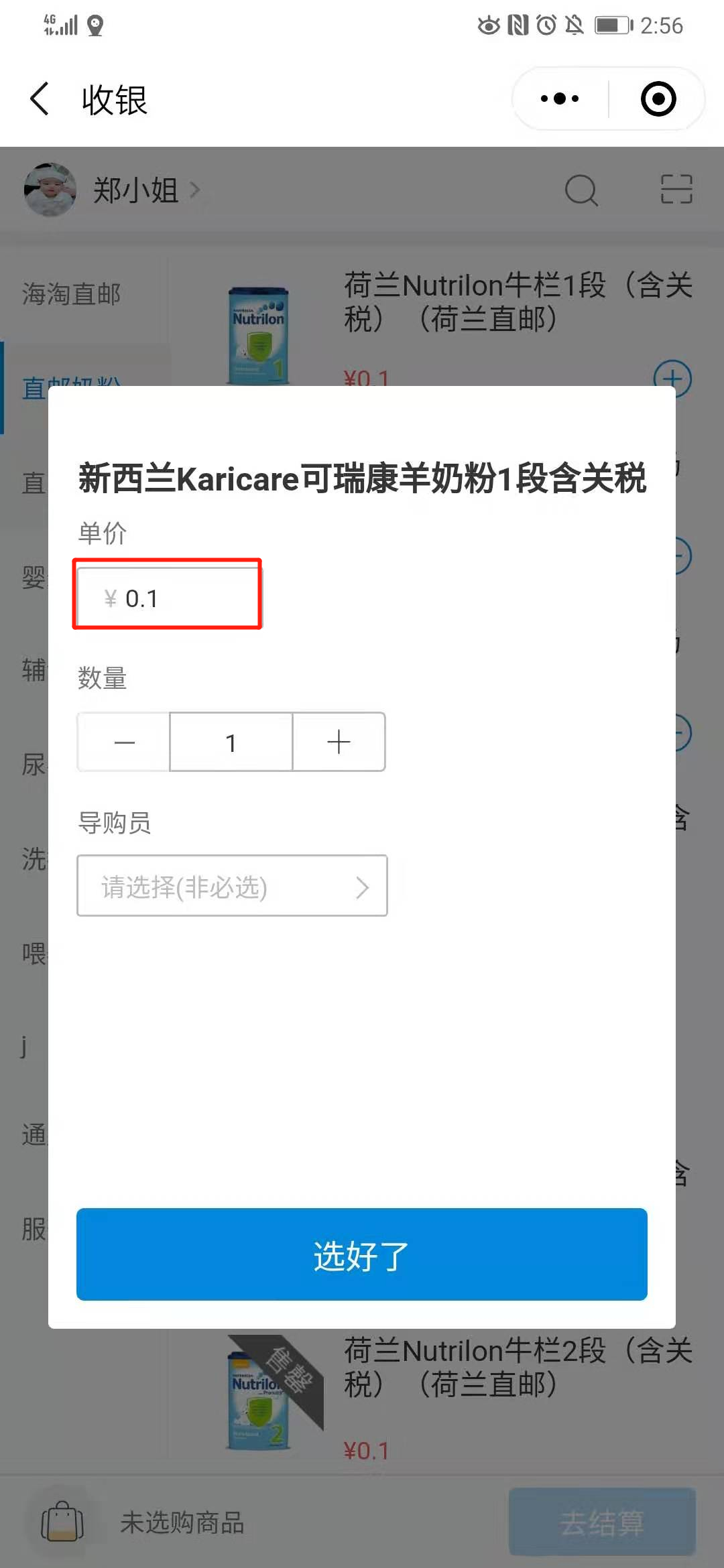Decrease the quantity with the minus button
This screenshot has width=724, height=1568.
pos(124,742)
